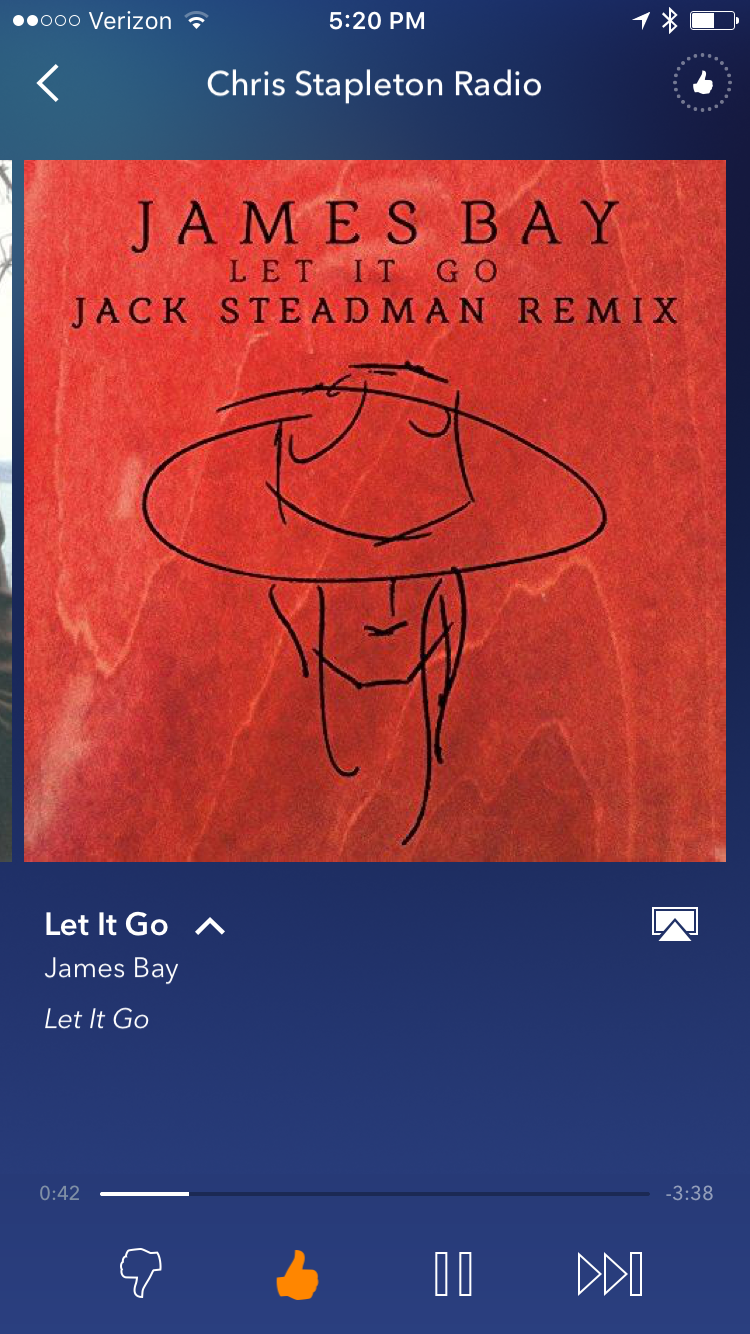Toggle the orange thumbs-up rating
Screen dimensions: 750x1334
pos(297,1276)
